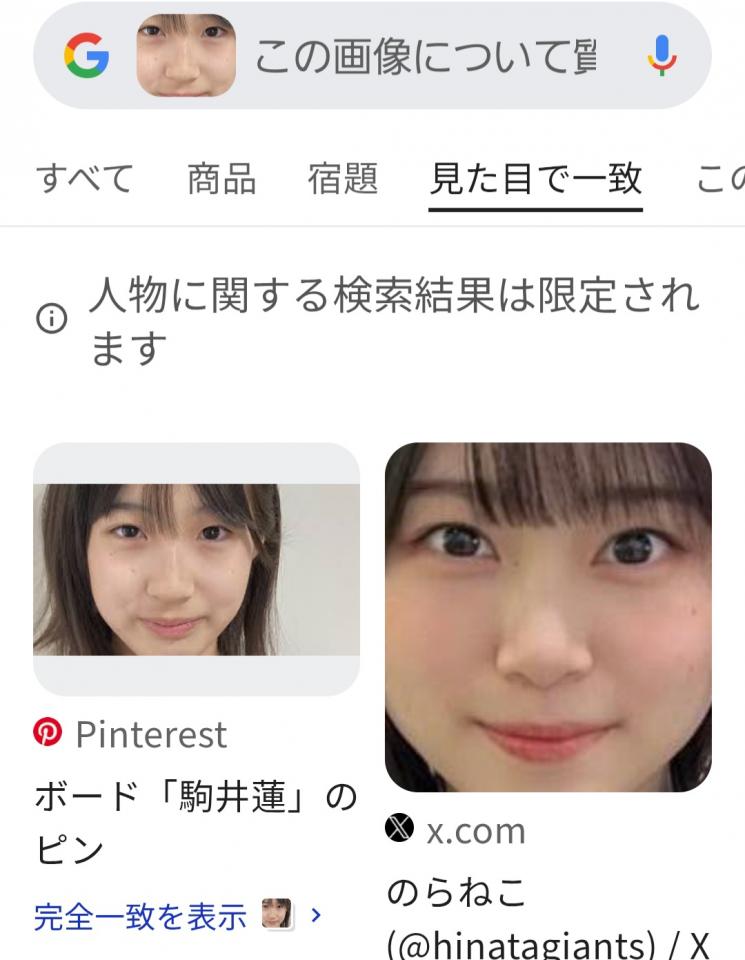This screenshot has width=745, height=960.
Task: Switch to the 宿題 tab
Action: [x=343, y=180]
